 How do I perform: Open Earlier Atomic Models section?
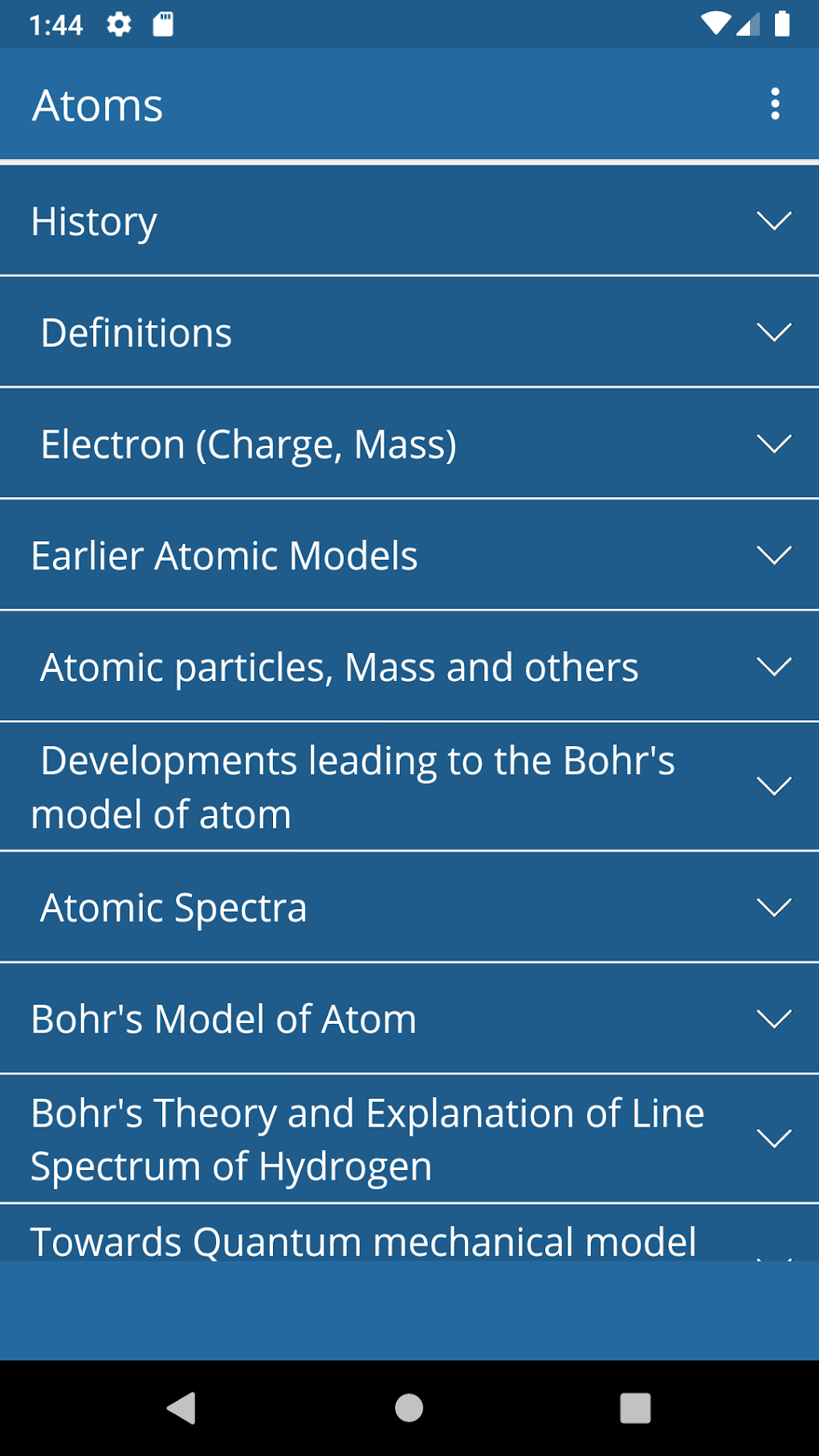click(x=409, y=556)
